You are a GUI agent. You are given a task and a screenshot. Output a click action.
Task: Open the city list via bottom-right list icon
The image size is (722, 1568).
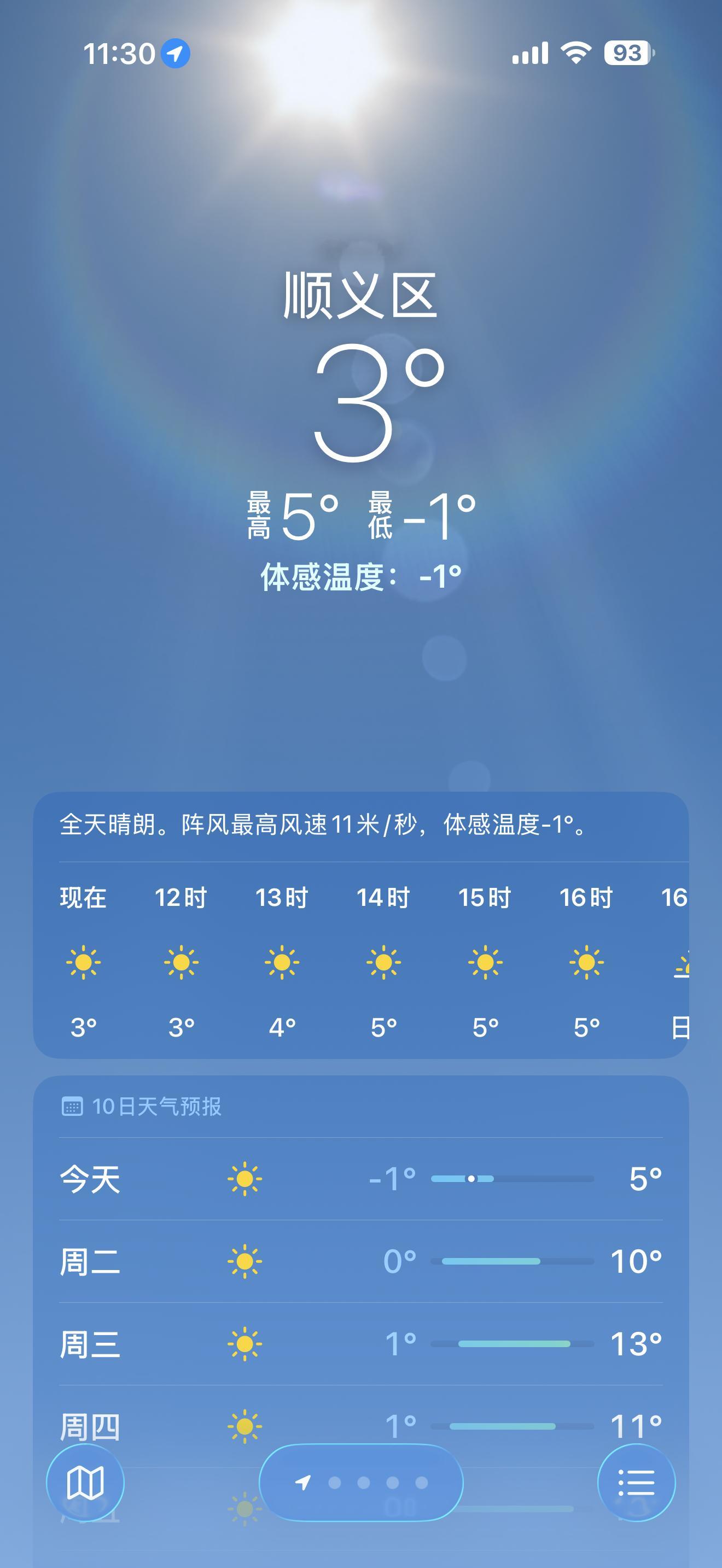637,1483
